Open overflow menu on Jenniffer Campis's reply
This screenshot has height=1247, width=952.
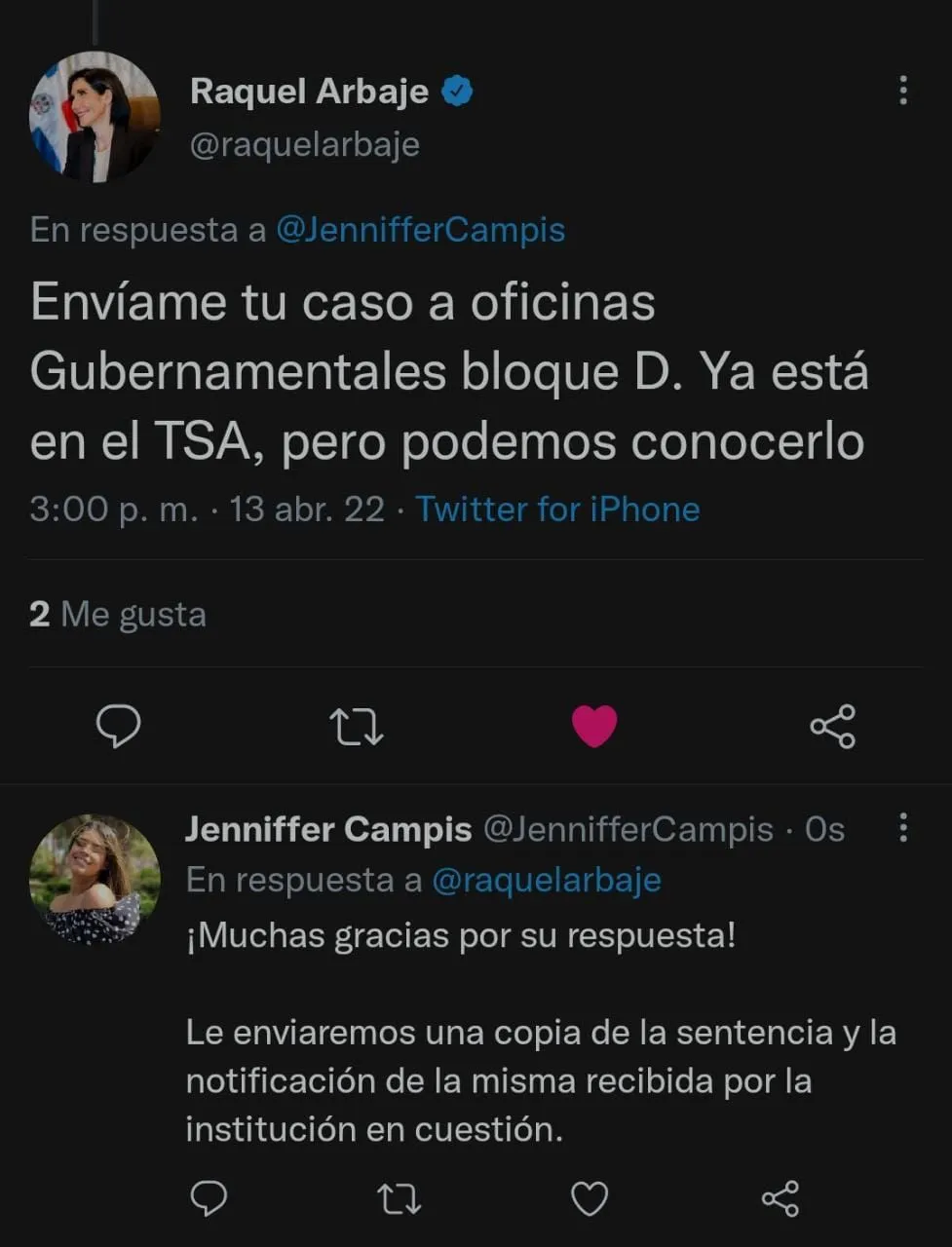tap(903, 828)
